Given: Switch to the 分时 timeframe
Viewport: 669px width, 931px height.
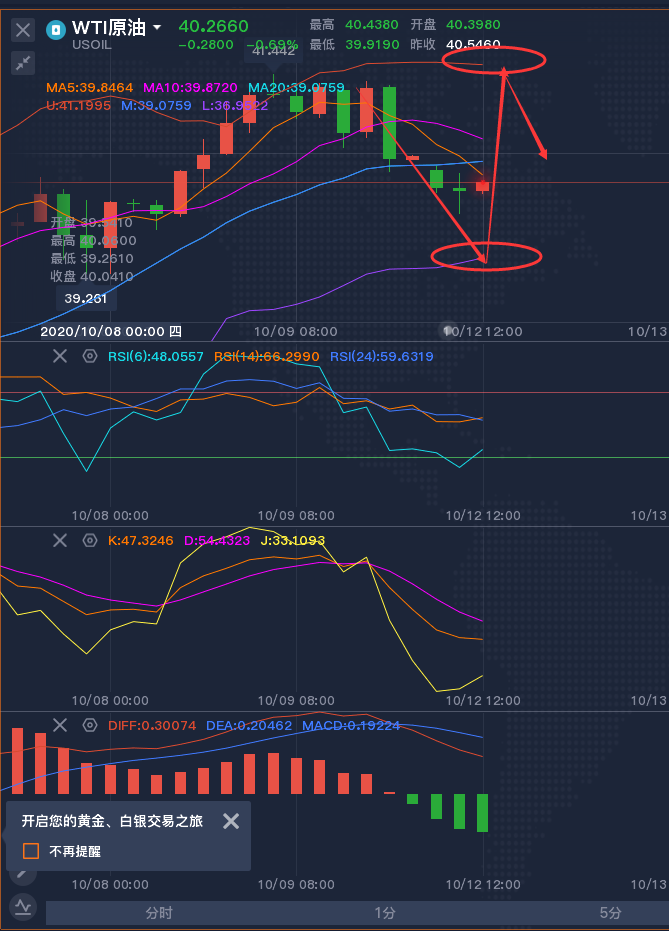Looking at the screenshot, I should [159, 913].
